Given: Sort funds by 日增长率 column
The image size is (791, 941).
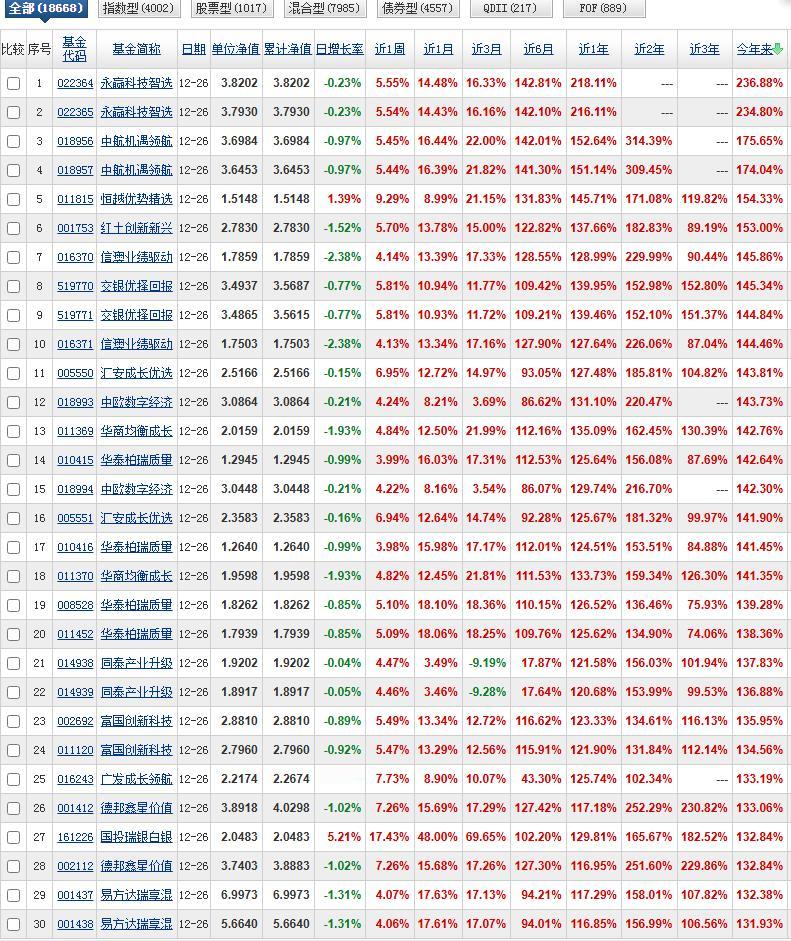Looking at the screenshot, I should [338, 49].
